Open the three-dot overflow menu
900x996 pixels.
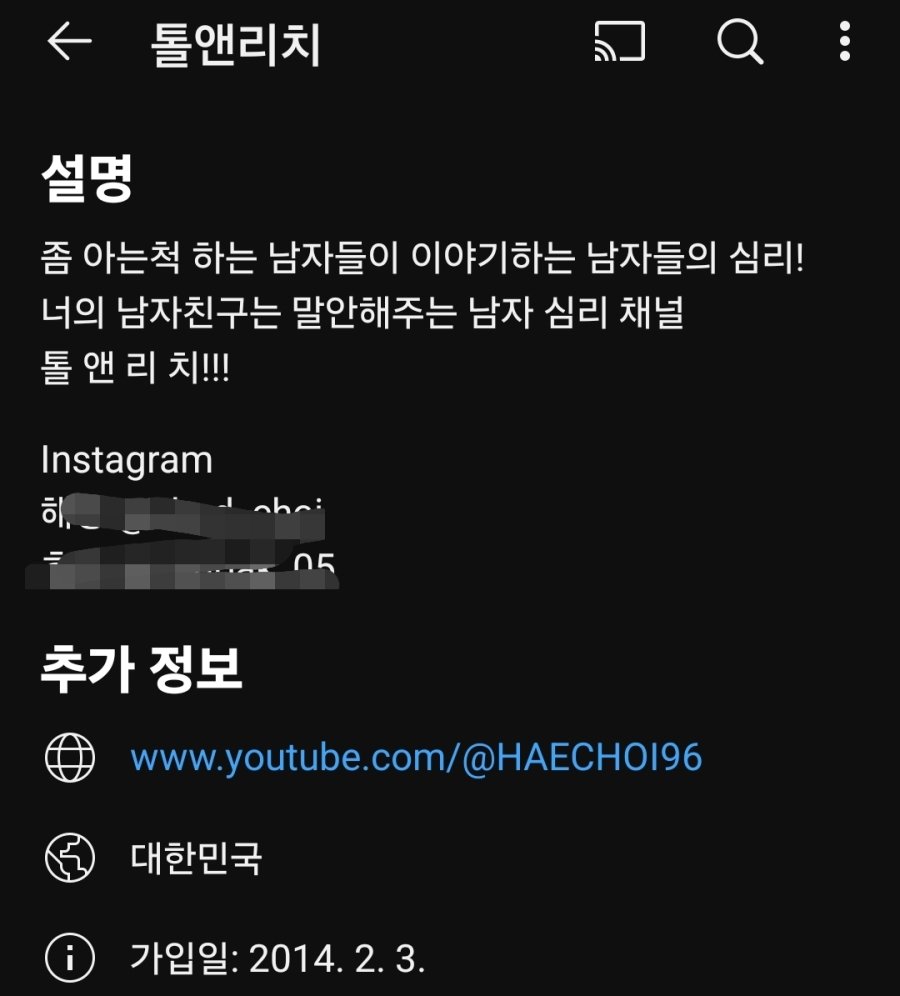[845, 43]
